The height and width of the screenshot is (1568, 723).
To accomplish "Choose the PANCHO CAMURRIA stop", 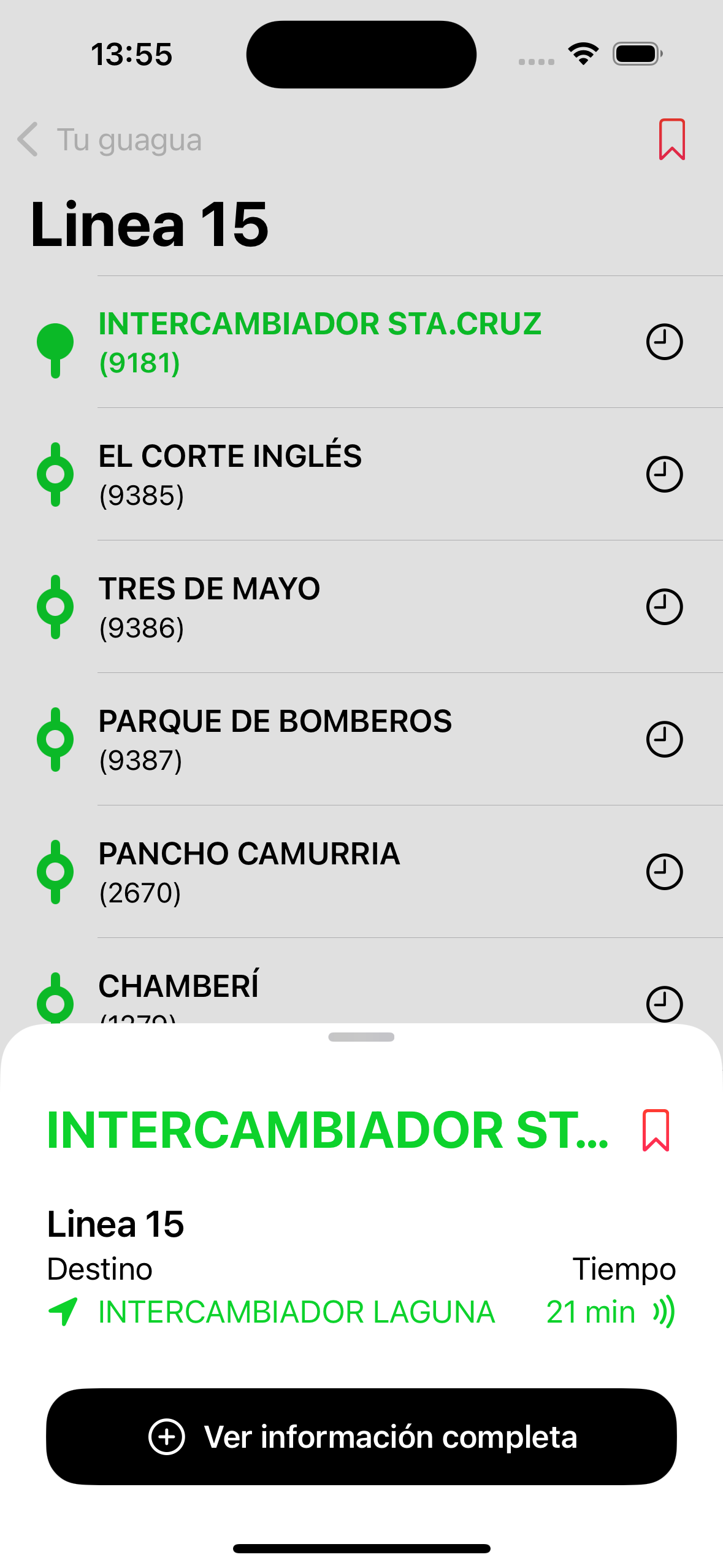I will coord(249,872).
